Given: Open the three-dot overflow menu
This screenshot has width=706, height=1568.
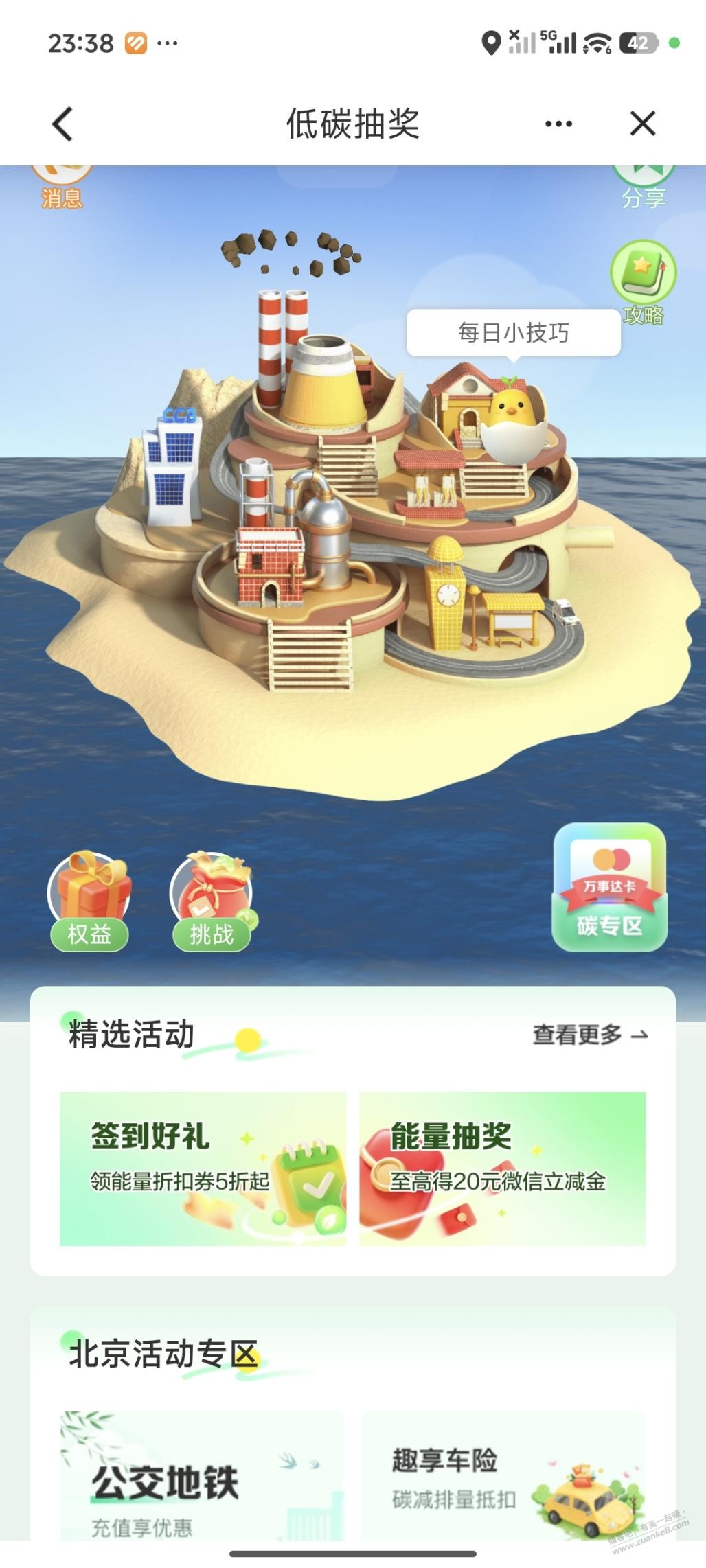Looking at the screenshot, I should click(558, 124).
